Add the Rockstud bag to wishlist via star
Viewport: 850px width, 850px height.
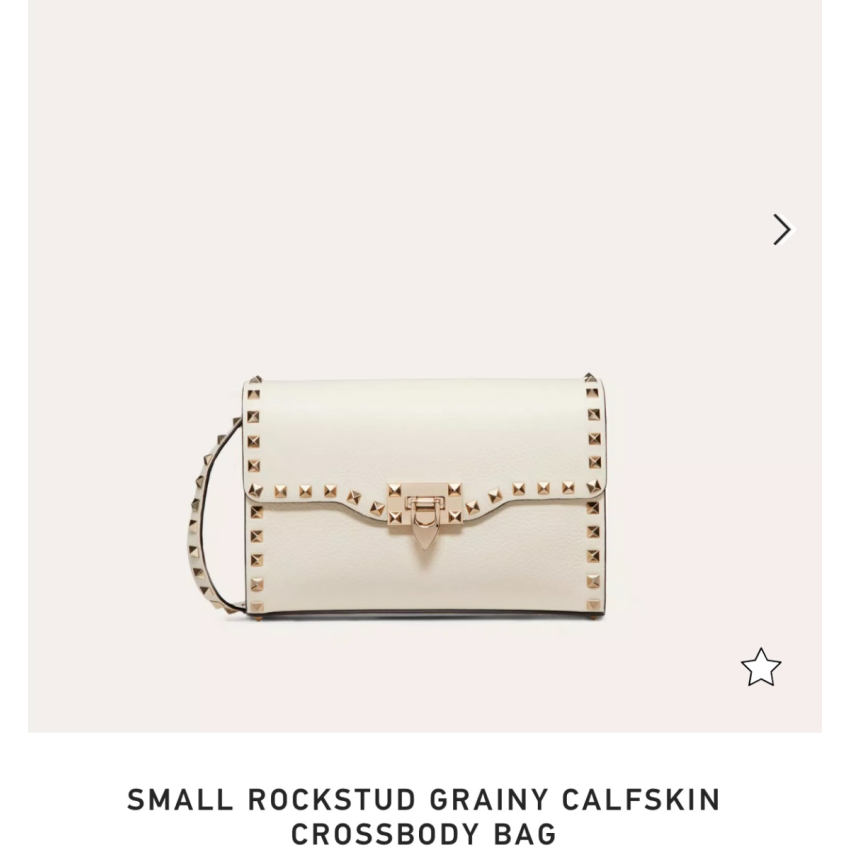760,667
